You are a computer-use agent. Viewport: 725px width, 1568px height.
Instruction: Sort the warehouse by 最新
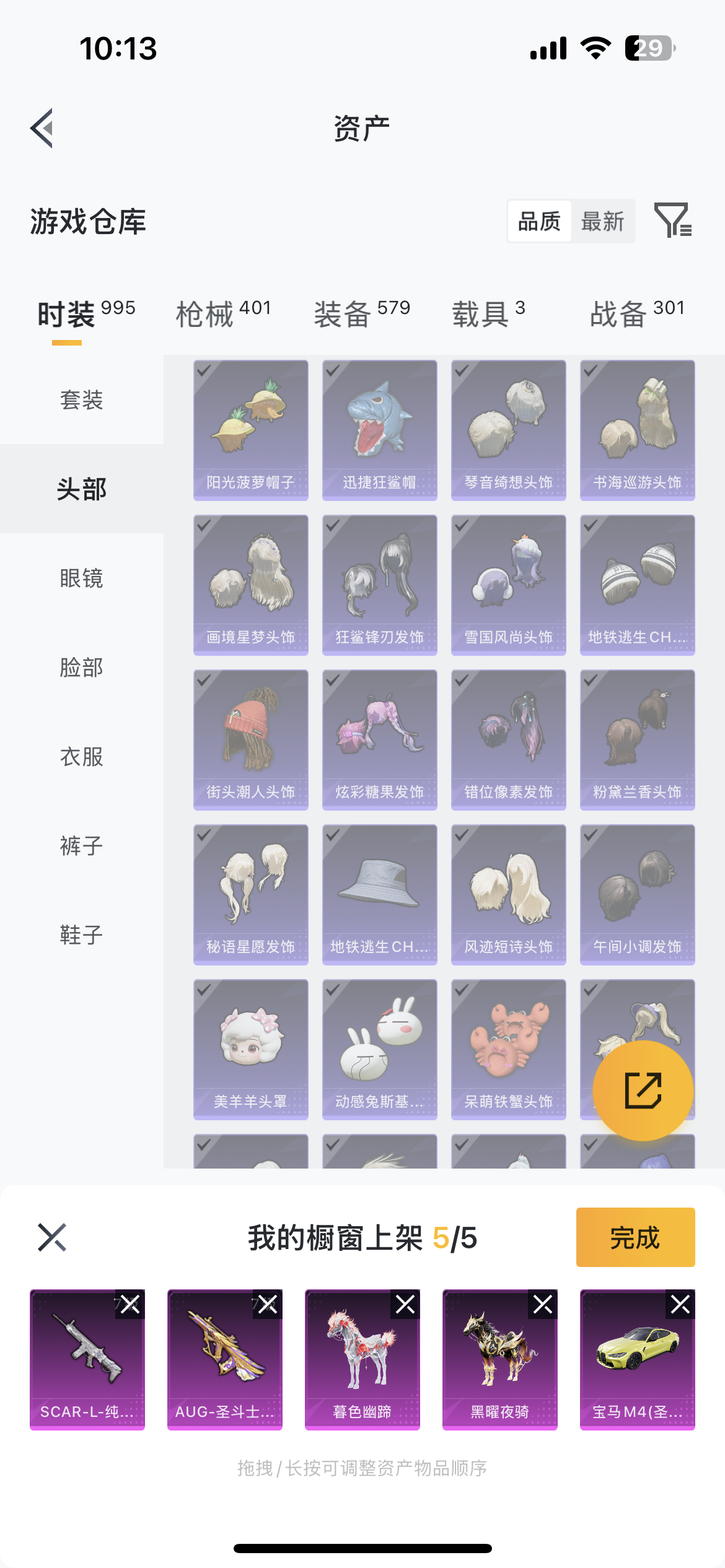pyautogui.click(x=602, y=221)
